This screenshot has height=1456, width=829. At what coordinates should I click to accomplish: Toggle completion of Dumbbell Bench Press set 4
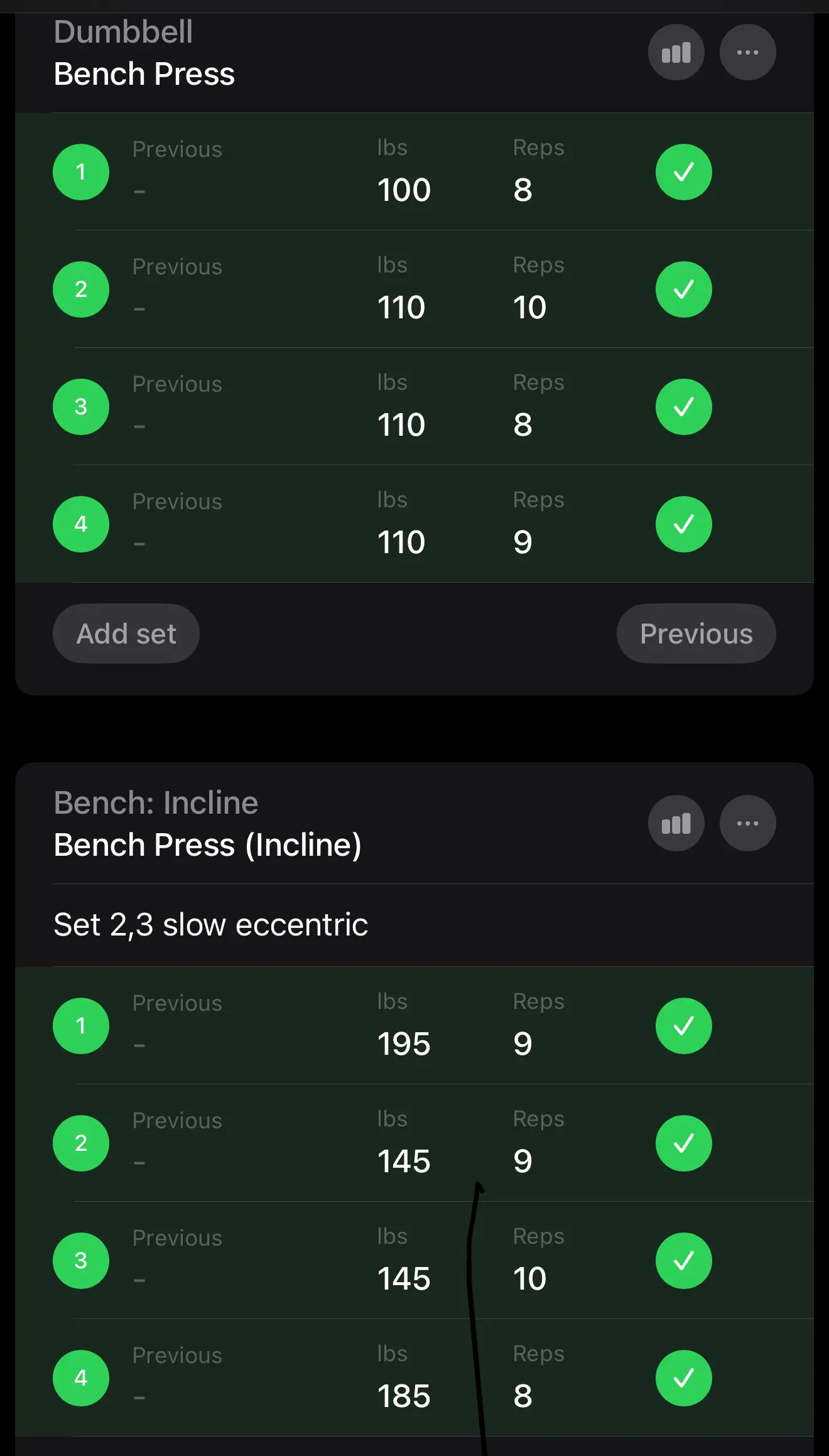pyautogui.click(x=683, y=524)
